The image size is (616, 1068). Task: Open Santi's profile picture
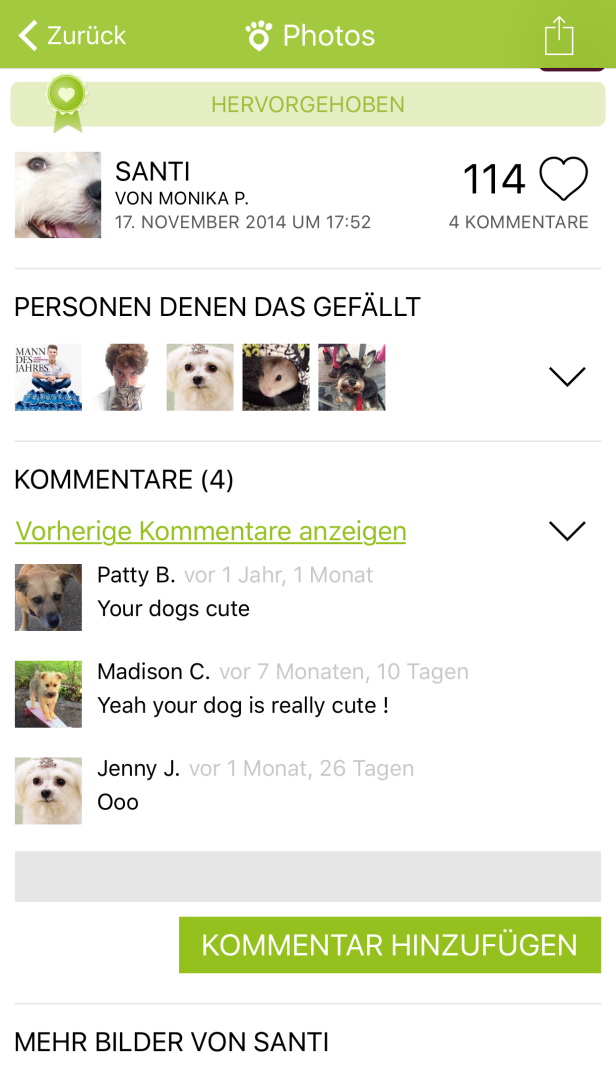[58, 195]
